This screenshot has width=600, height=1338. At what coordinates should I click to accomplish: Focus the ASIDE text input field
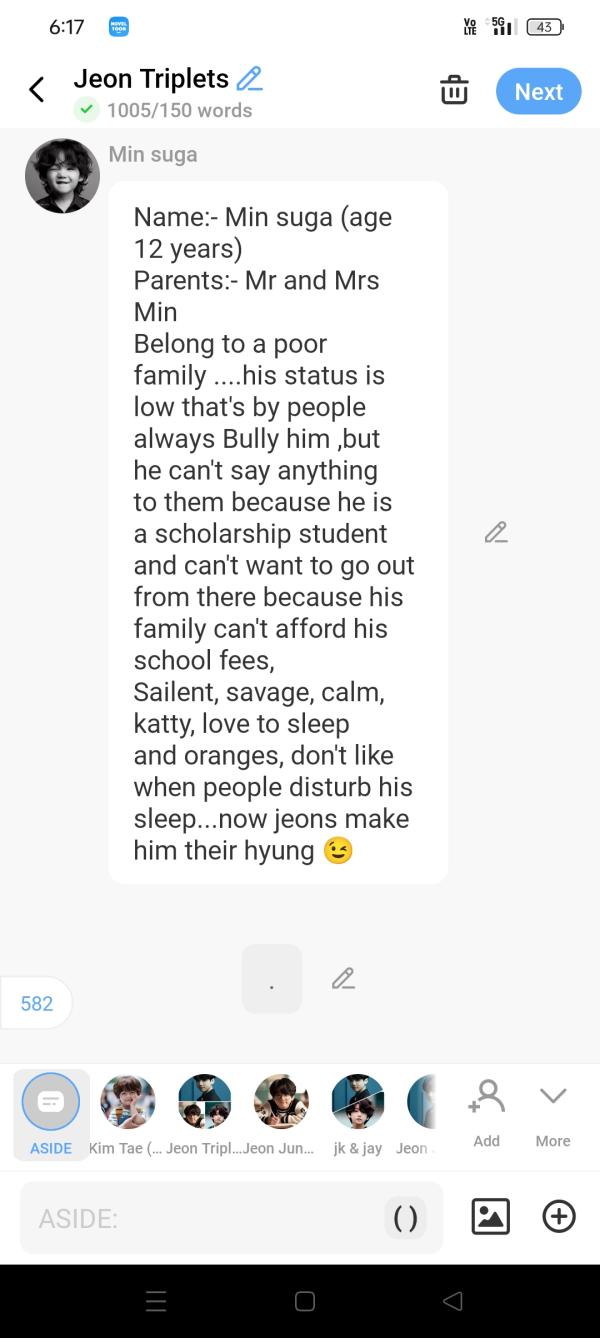[x=200, y=1218]
